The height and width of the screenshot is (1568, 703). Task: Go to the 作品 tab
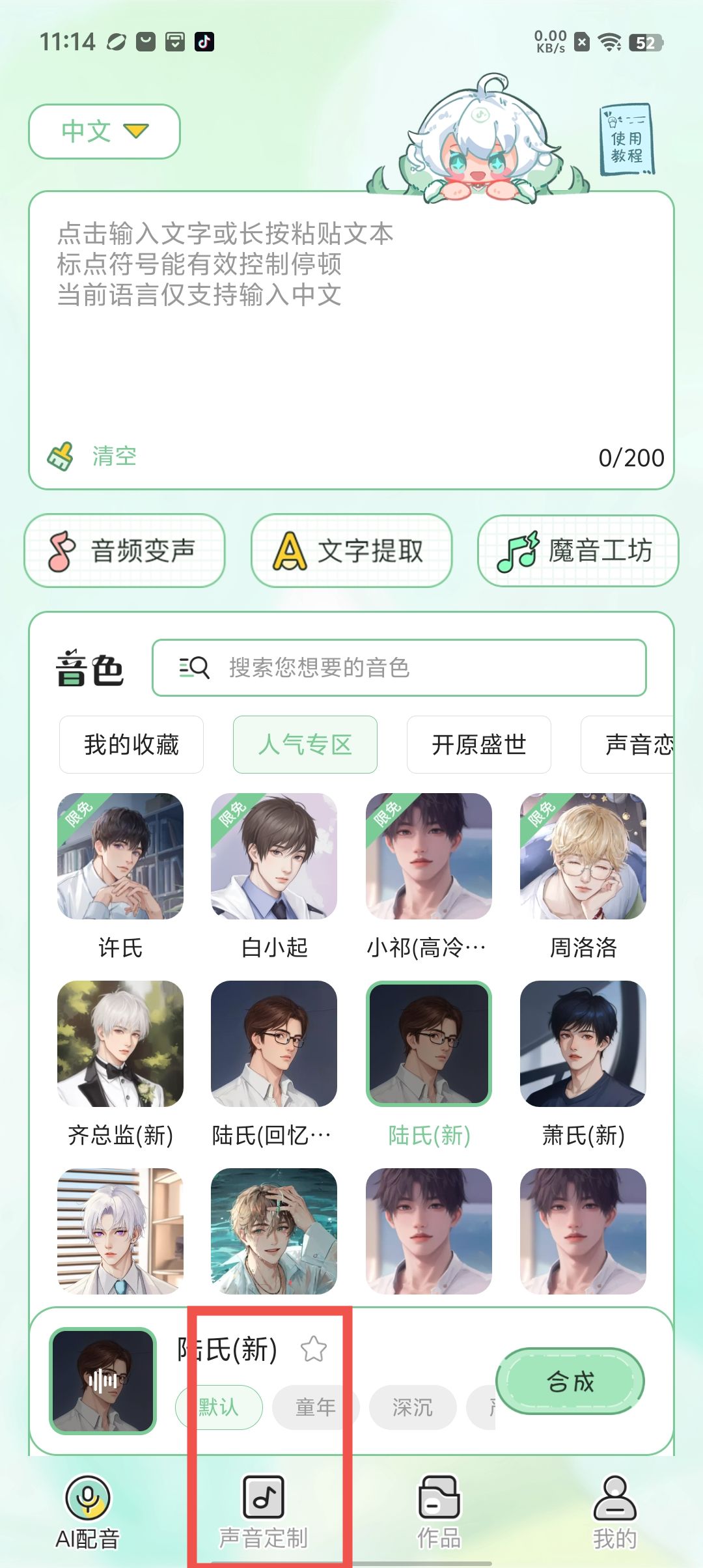pos(439,1511)
